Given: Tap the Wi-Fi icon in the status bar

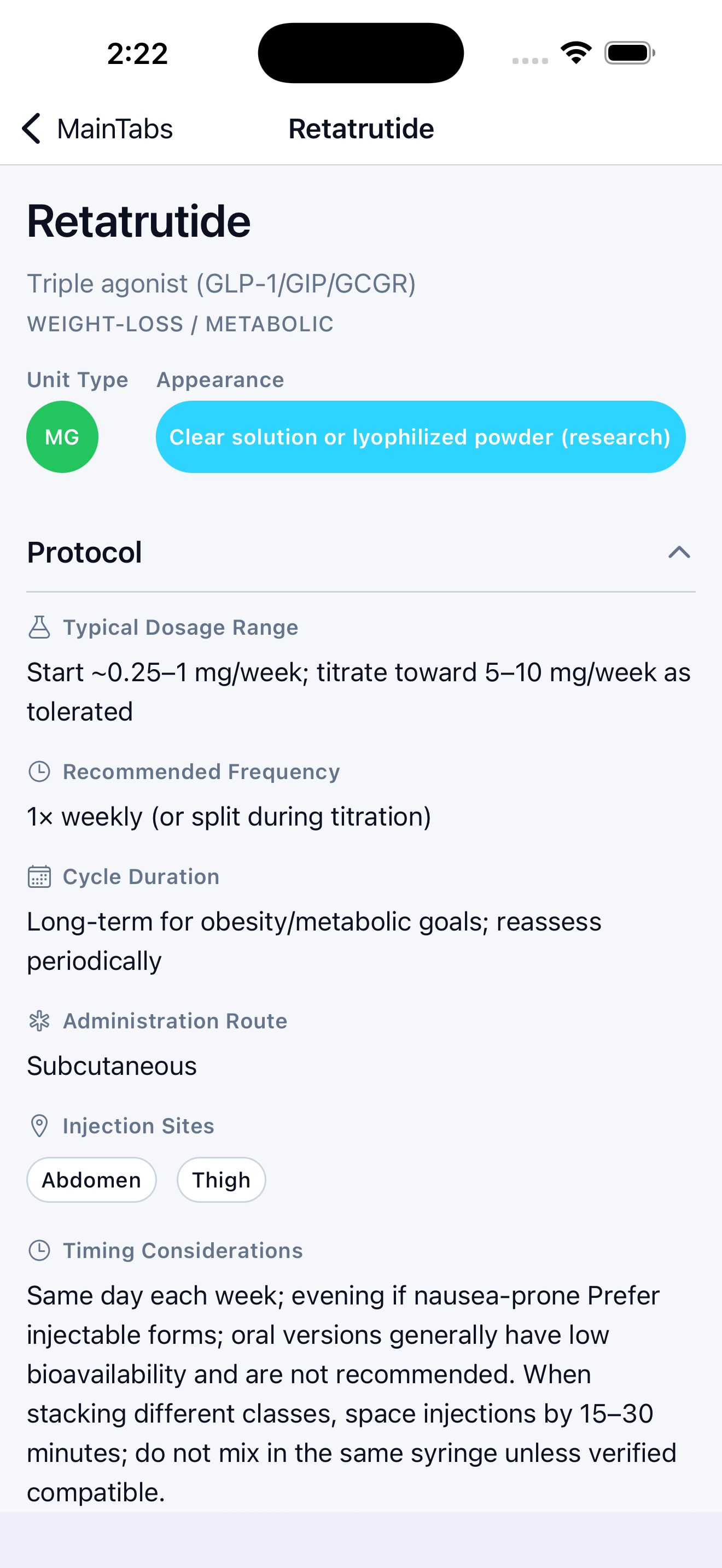Looking at the screenshot, I should click(x=577, y=53).
